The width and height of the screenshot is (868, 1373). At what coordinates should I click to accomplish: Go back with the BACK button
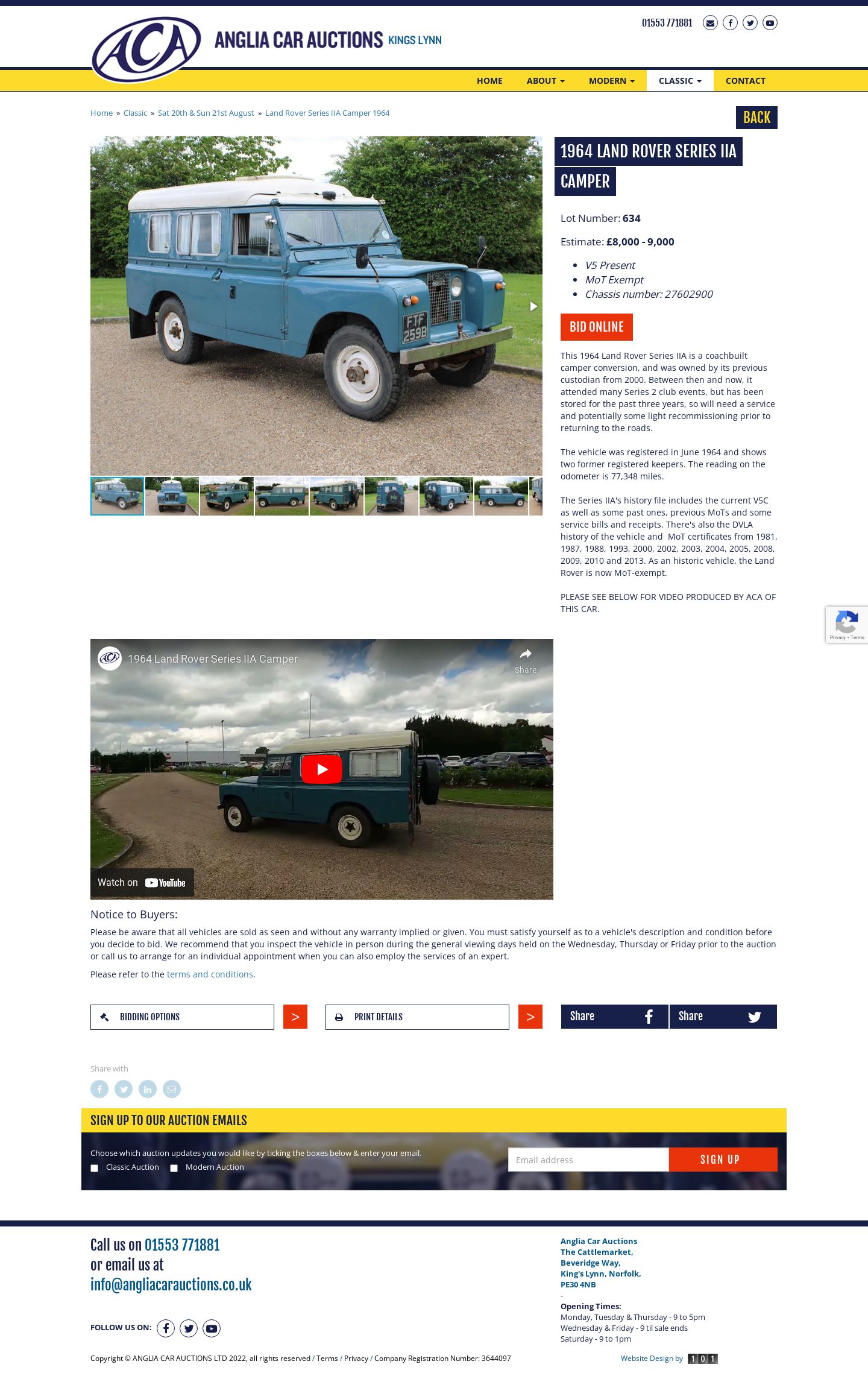tap(756, 118)
